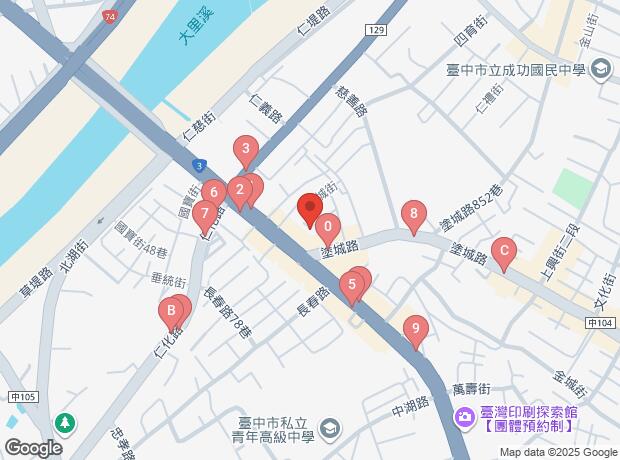Open map marker number 3
This screenshot has height=460, width=620.
[x=246, y=150]
